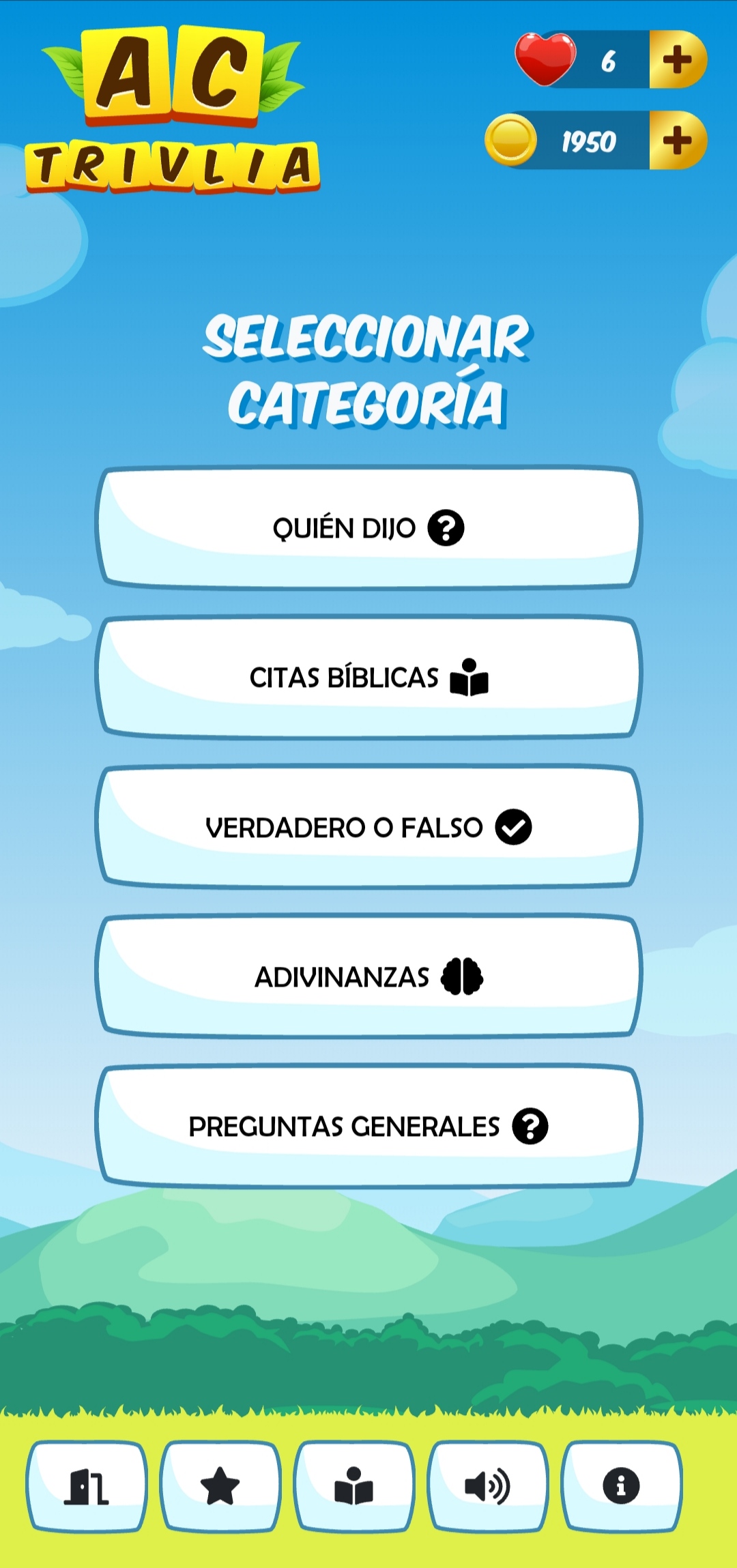This screenshot has height=1568, width=737.
Task: Select the Preguntas Generales category
Action: coord(368,1126)
